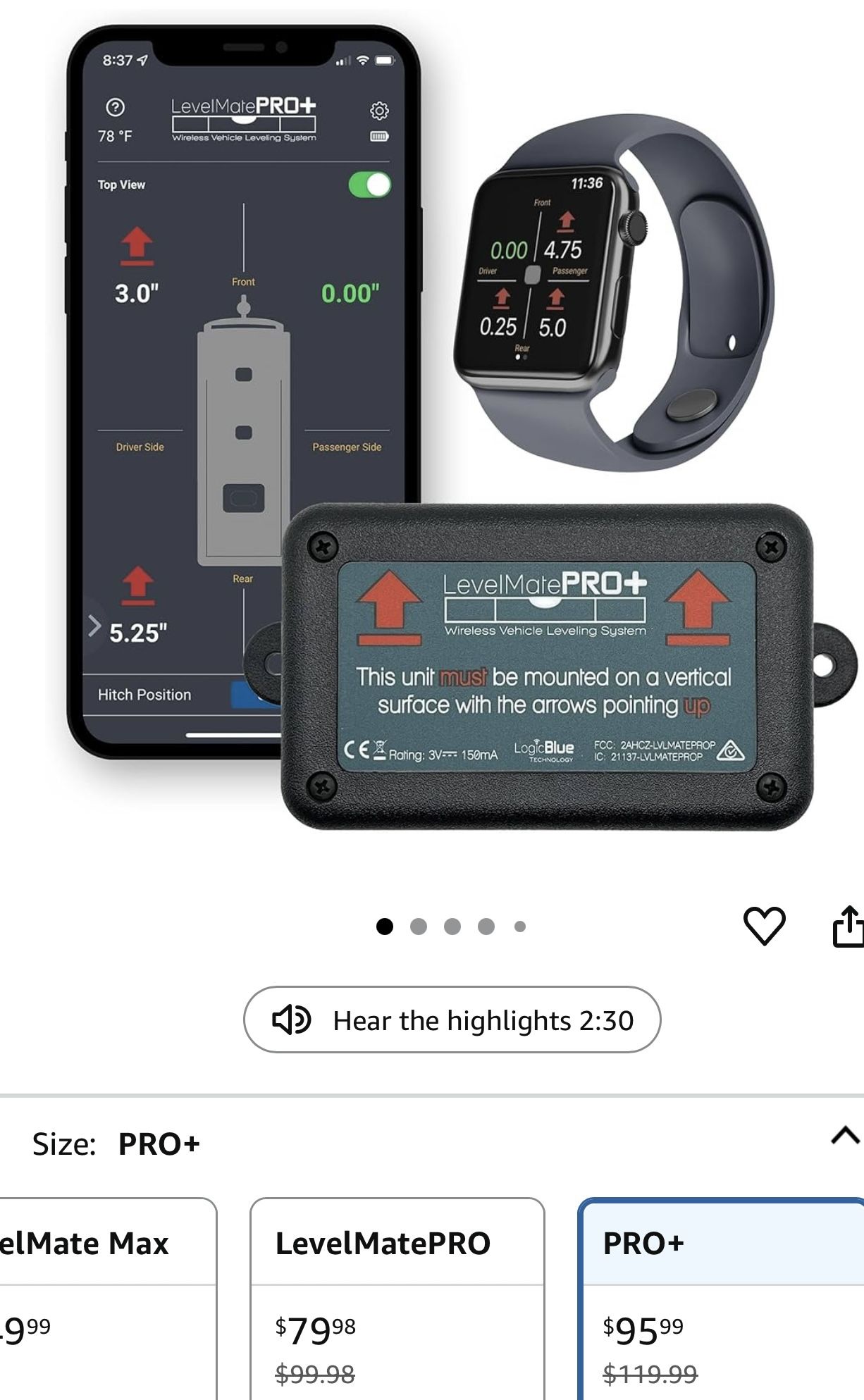Jump to the second product image dot
Image resolution: width=864 pixels, height=1400 pixels.
[418, 927]
